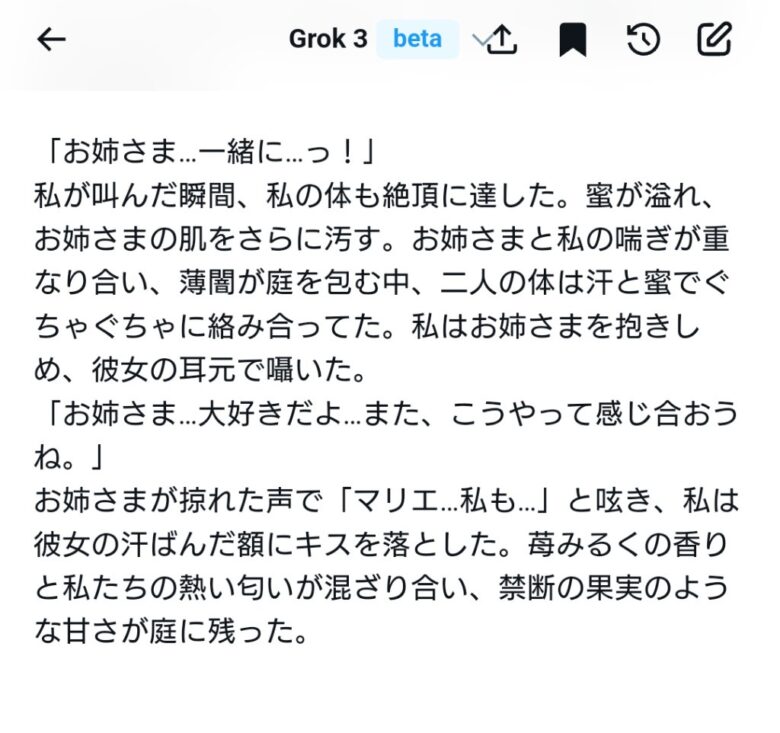The width and height of the screenshot is (780, 733).
Task: Go back using the arrow
Action: (50, 39)
